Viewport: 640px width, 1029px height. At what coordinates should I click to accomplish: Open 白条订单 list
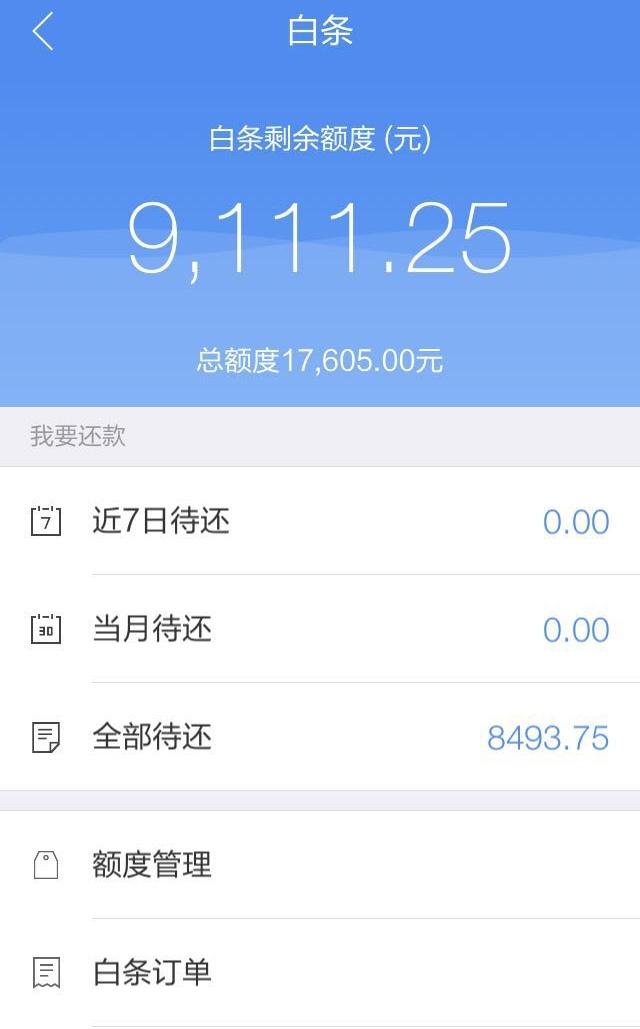point(320,973)
